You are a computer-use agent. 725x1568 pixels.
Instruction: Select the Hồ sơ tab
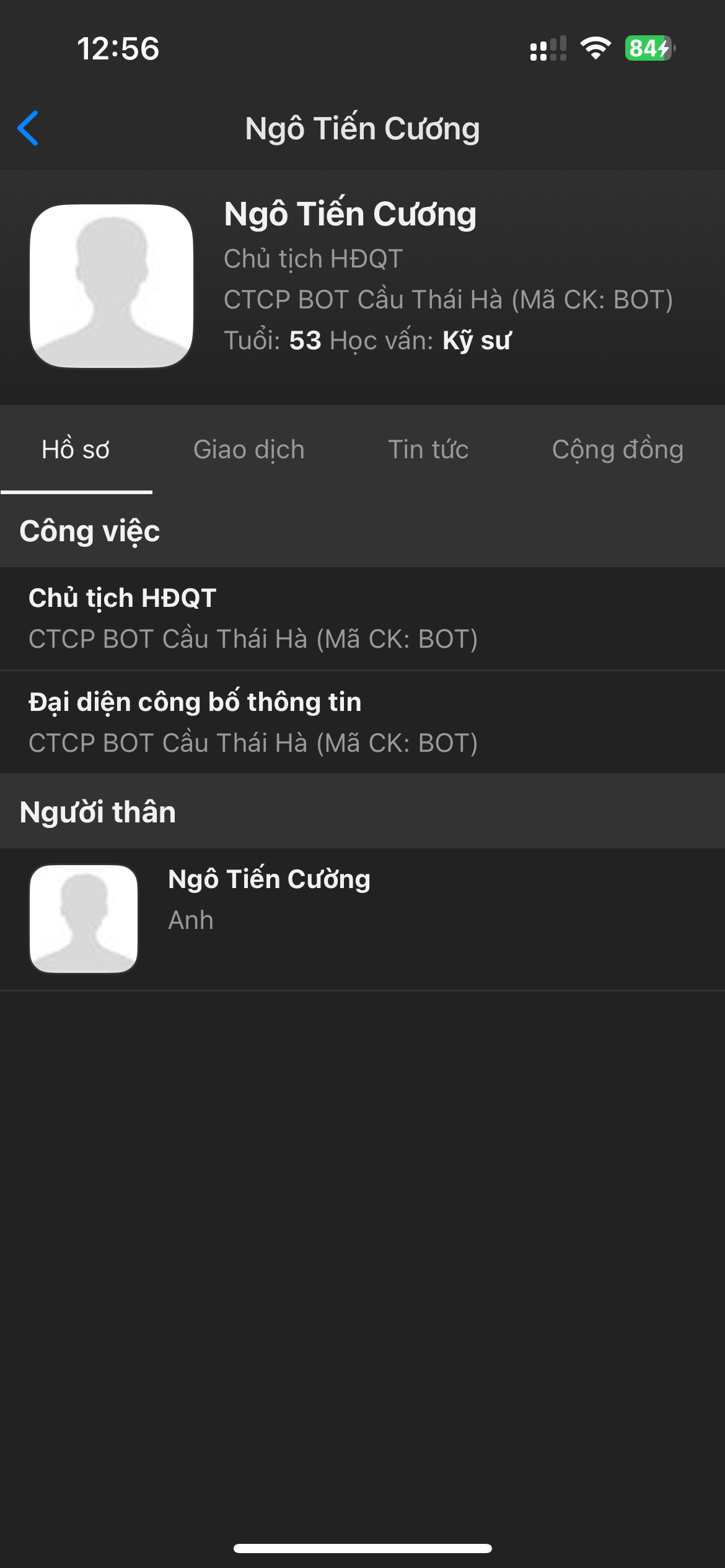point(76,450)
